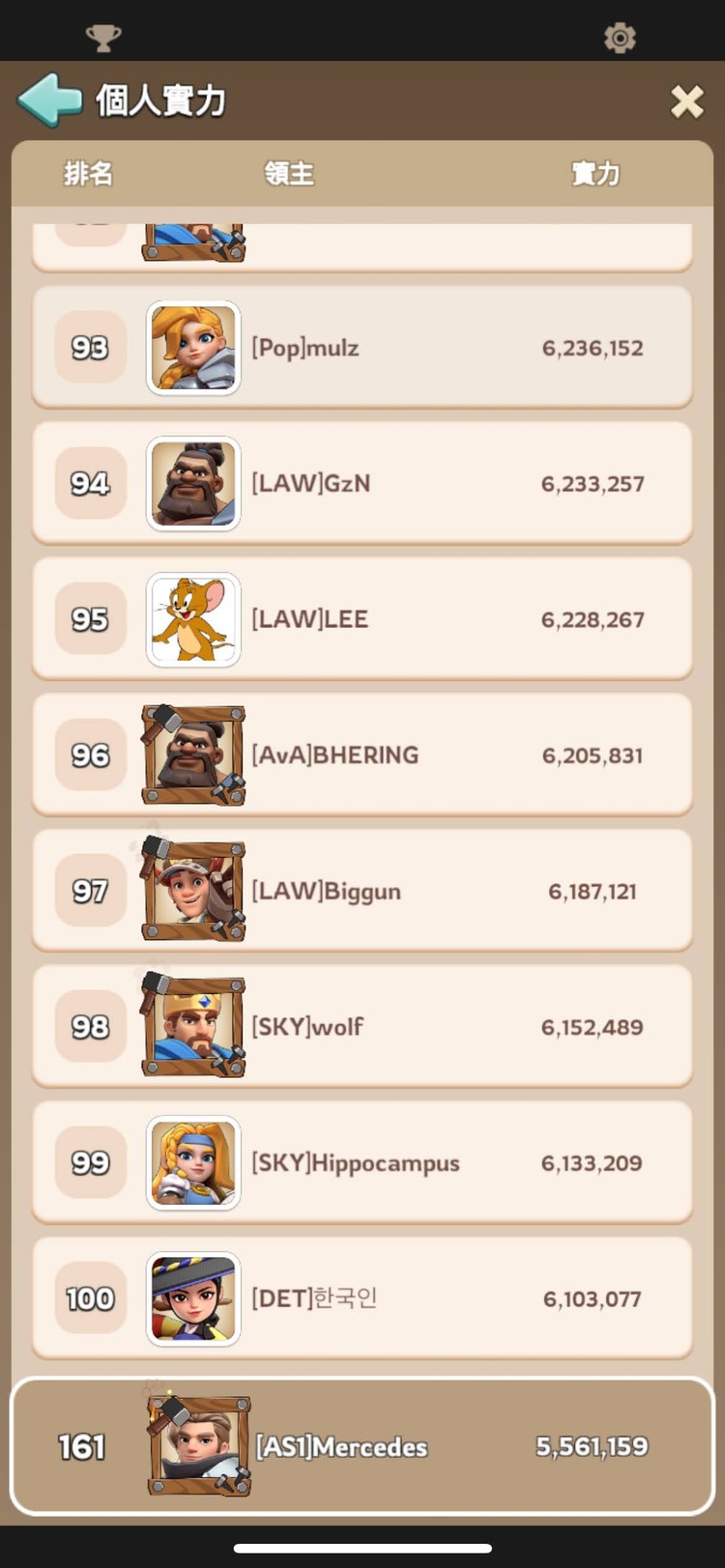Screen dimensions: 725x1568
Task: View my own rank [AS1]Mercedes row
Action: pos(362,1446)
